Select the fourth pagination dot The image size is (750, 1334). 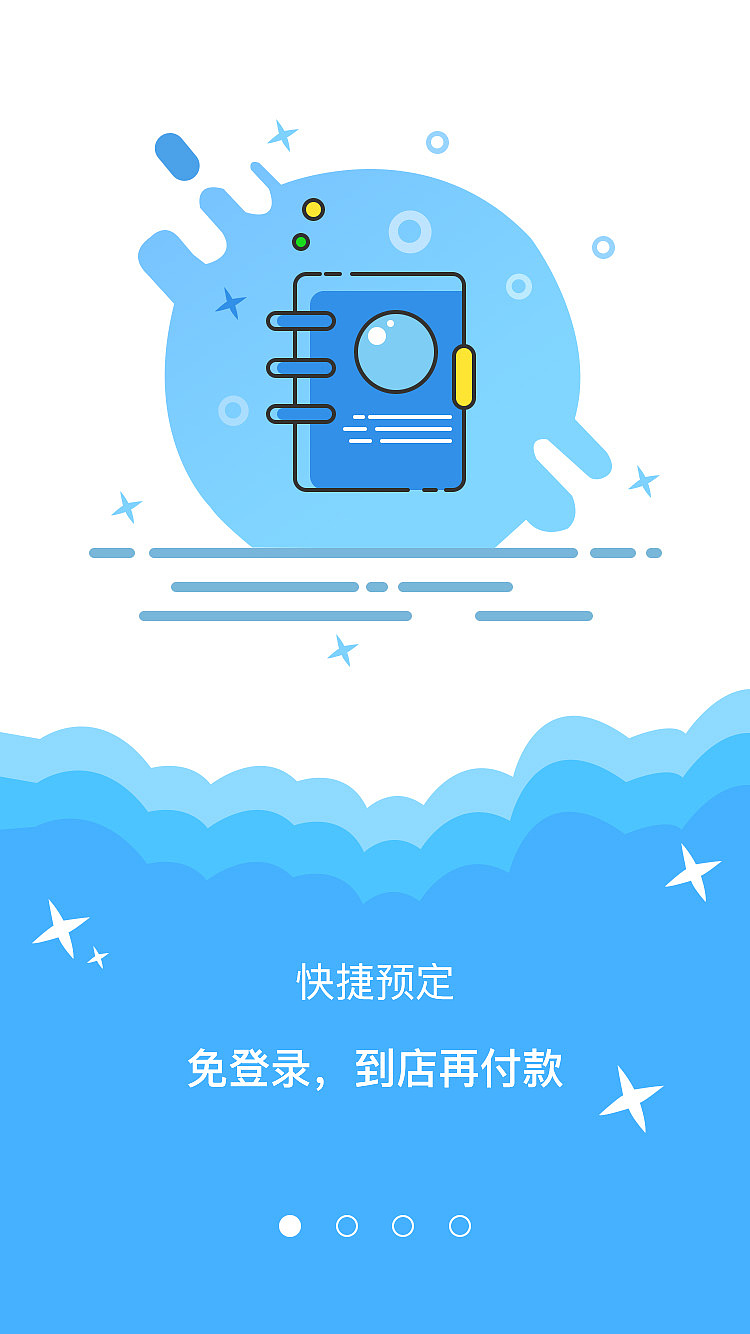point(461,1224)
